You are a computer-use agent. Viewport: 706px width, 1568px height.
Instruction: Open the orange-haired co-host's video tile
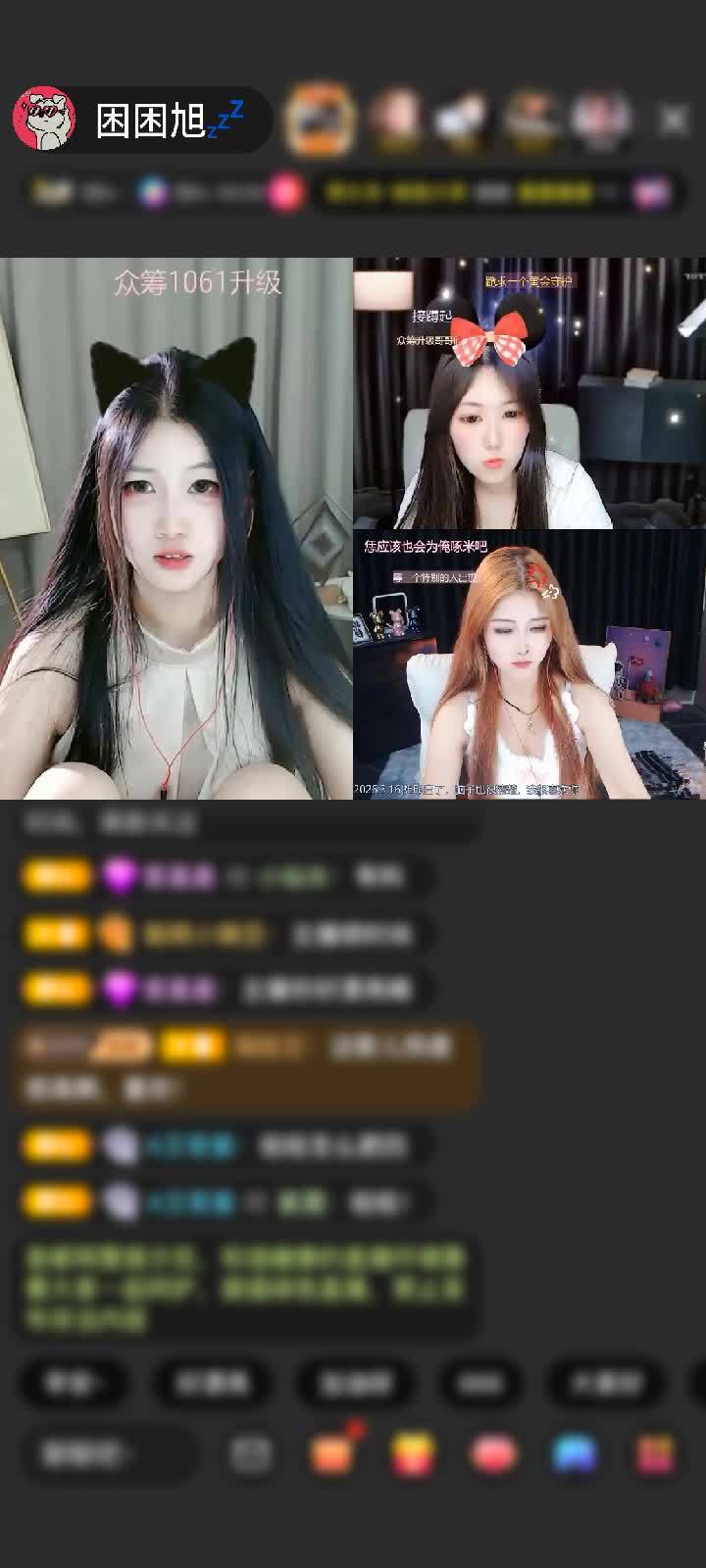pyautogui.click(x=529, y=666)
